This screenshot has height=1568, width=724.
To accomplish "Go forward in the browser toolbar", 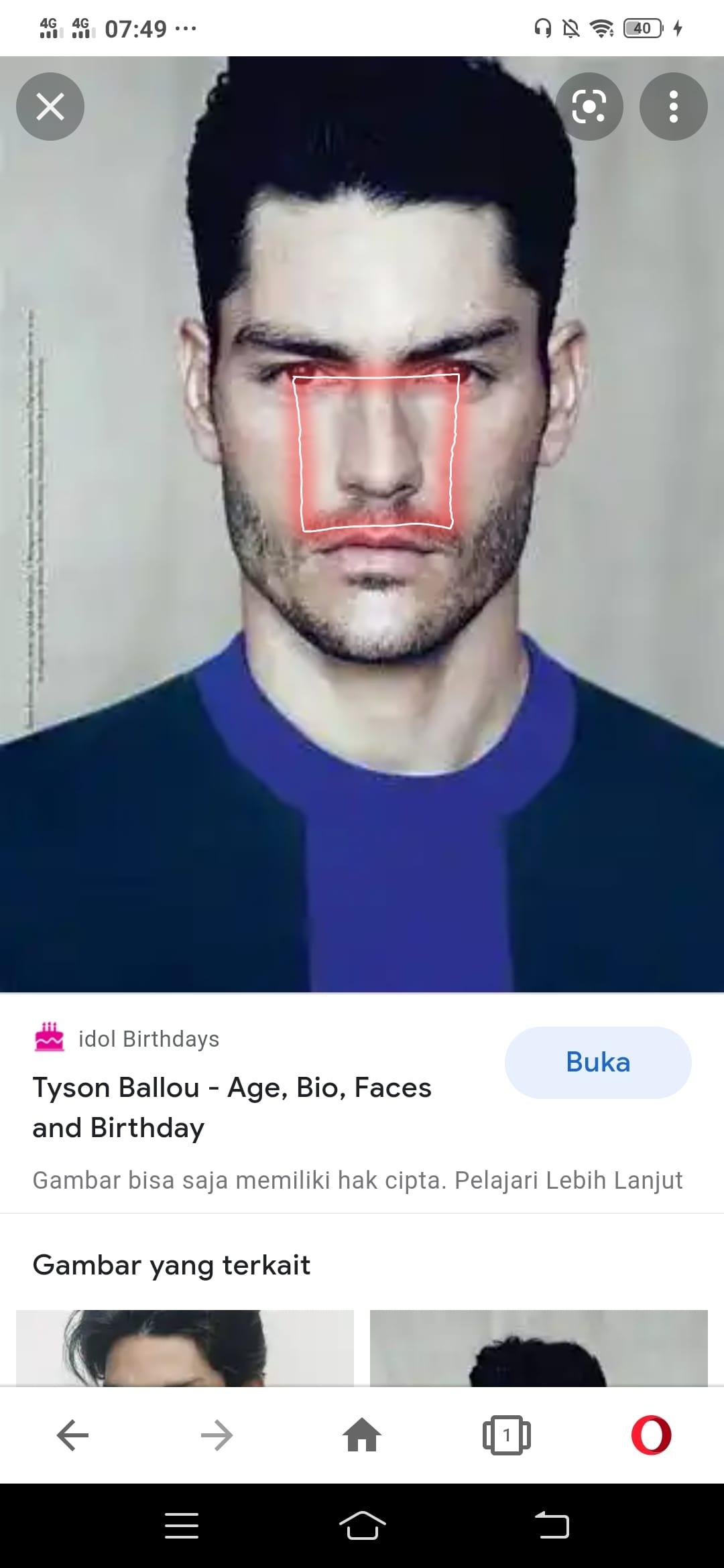I will point(217,1435).
